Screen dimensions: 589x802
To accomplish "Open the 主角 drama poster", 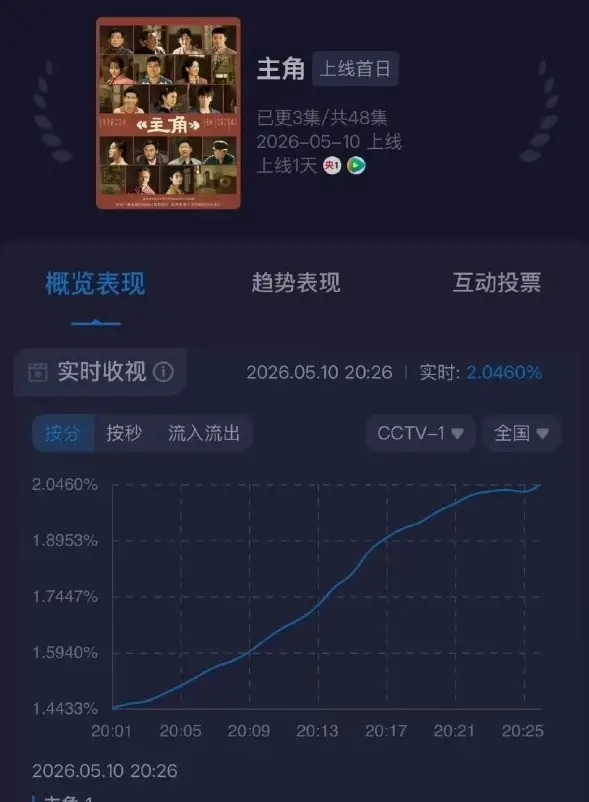I will point(168,113).
